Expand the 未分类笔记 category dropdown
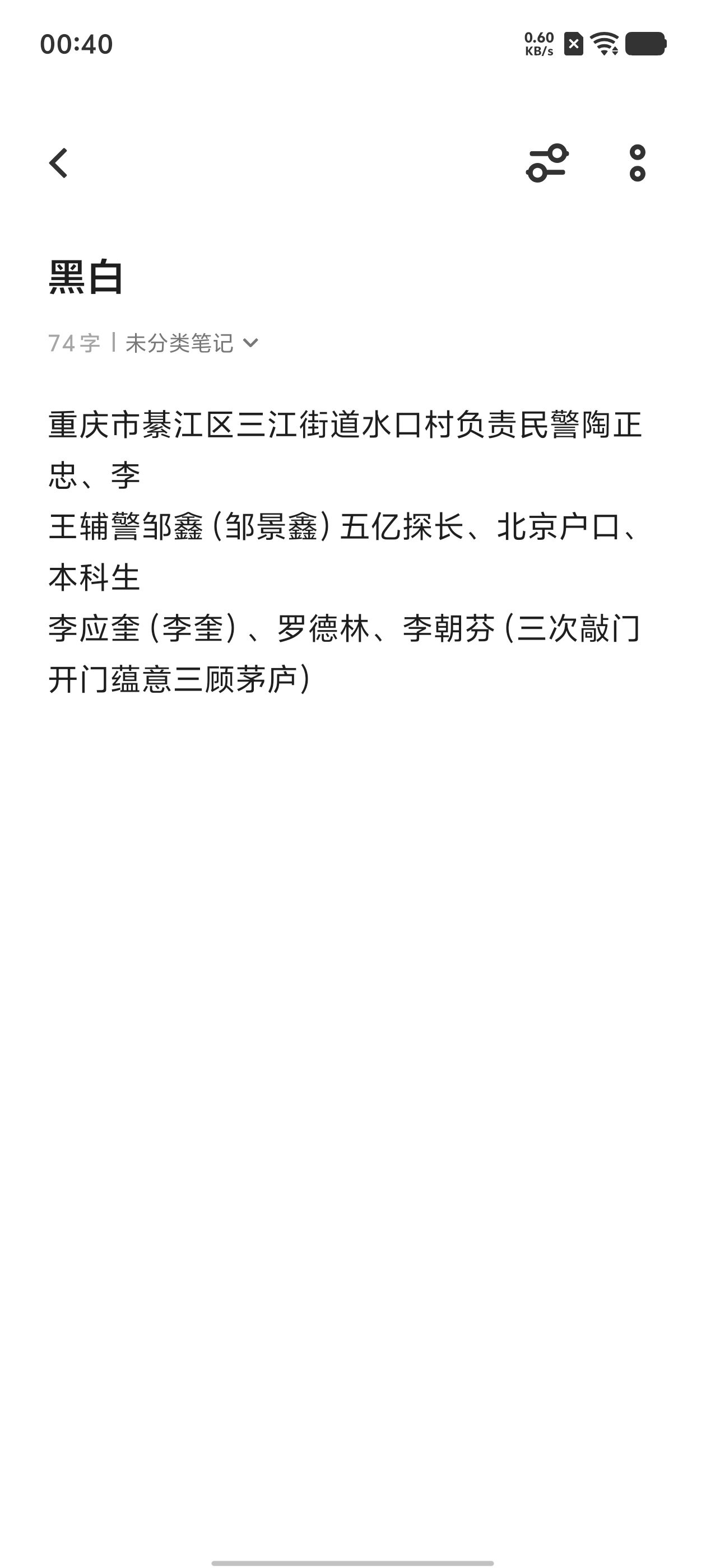The width and height of the screenshot is (706, 1568). tap(191, 343)
